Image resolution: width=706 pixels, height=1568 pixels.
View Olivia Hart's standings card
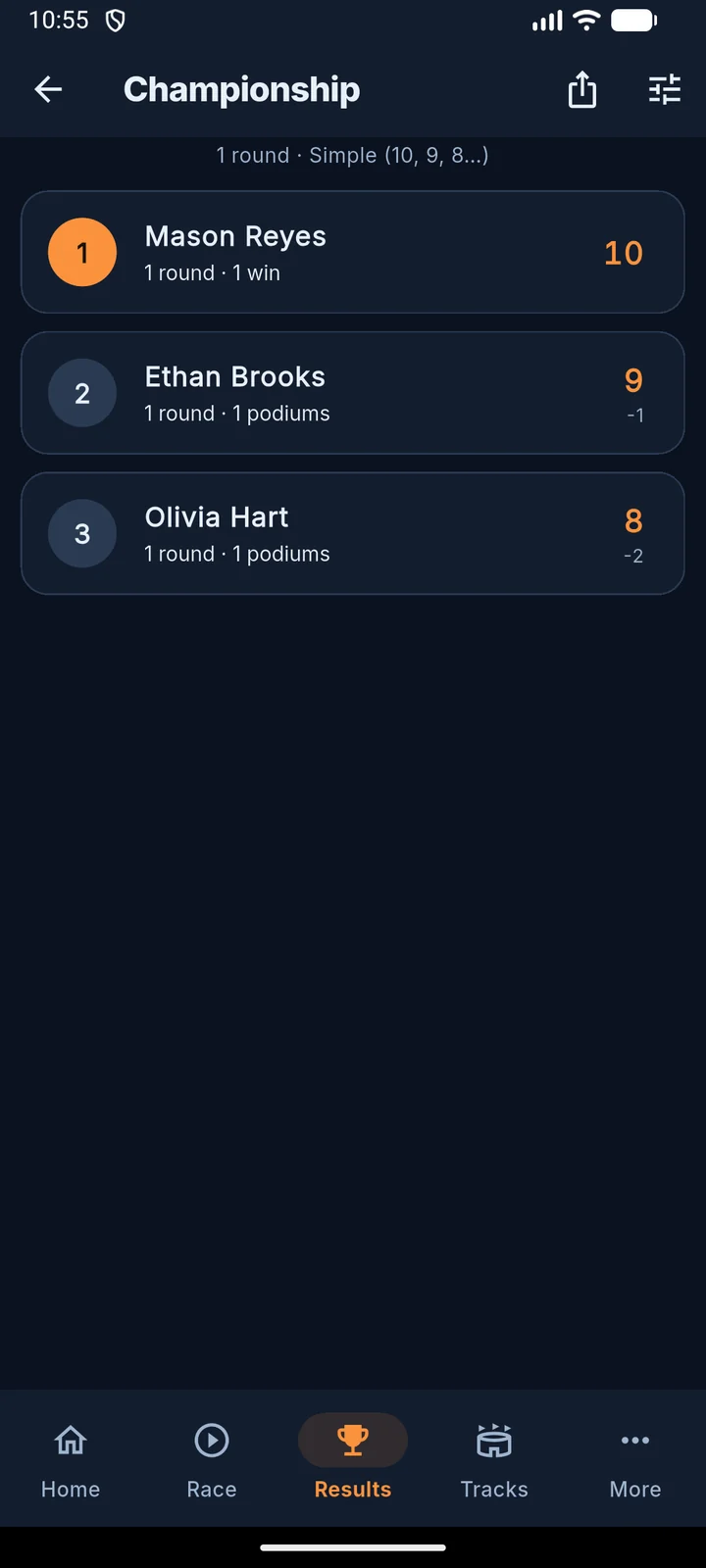(353, 533)
